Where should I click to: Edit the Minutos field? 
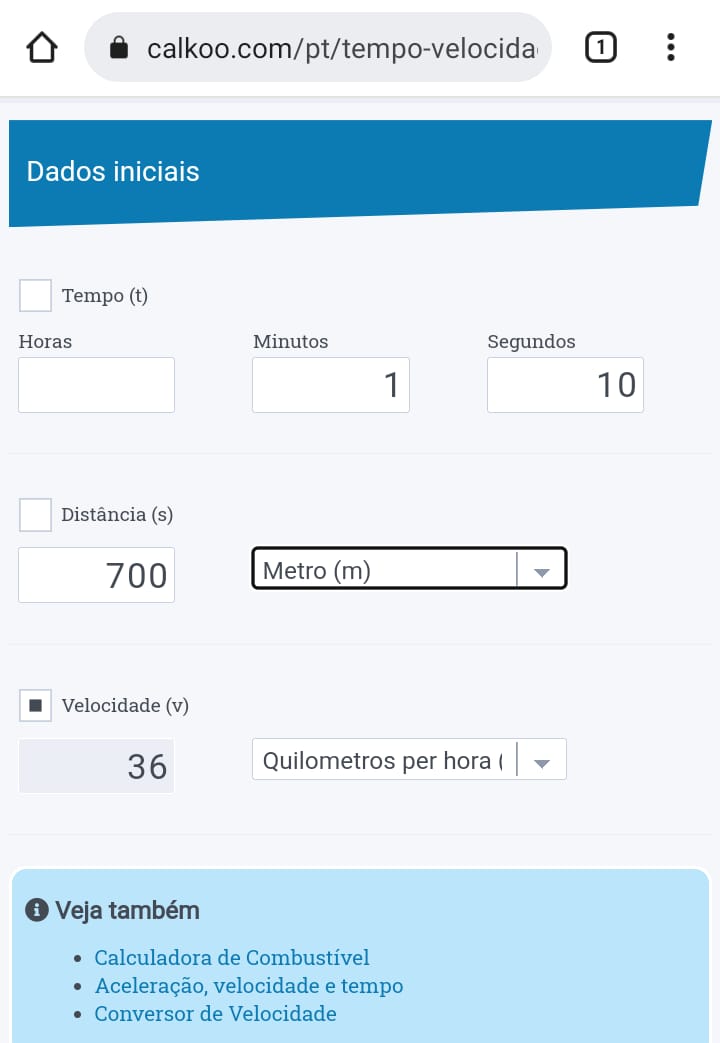point(331,385)
